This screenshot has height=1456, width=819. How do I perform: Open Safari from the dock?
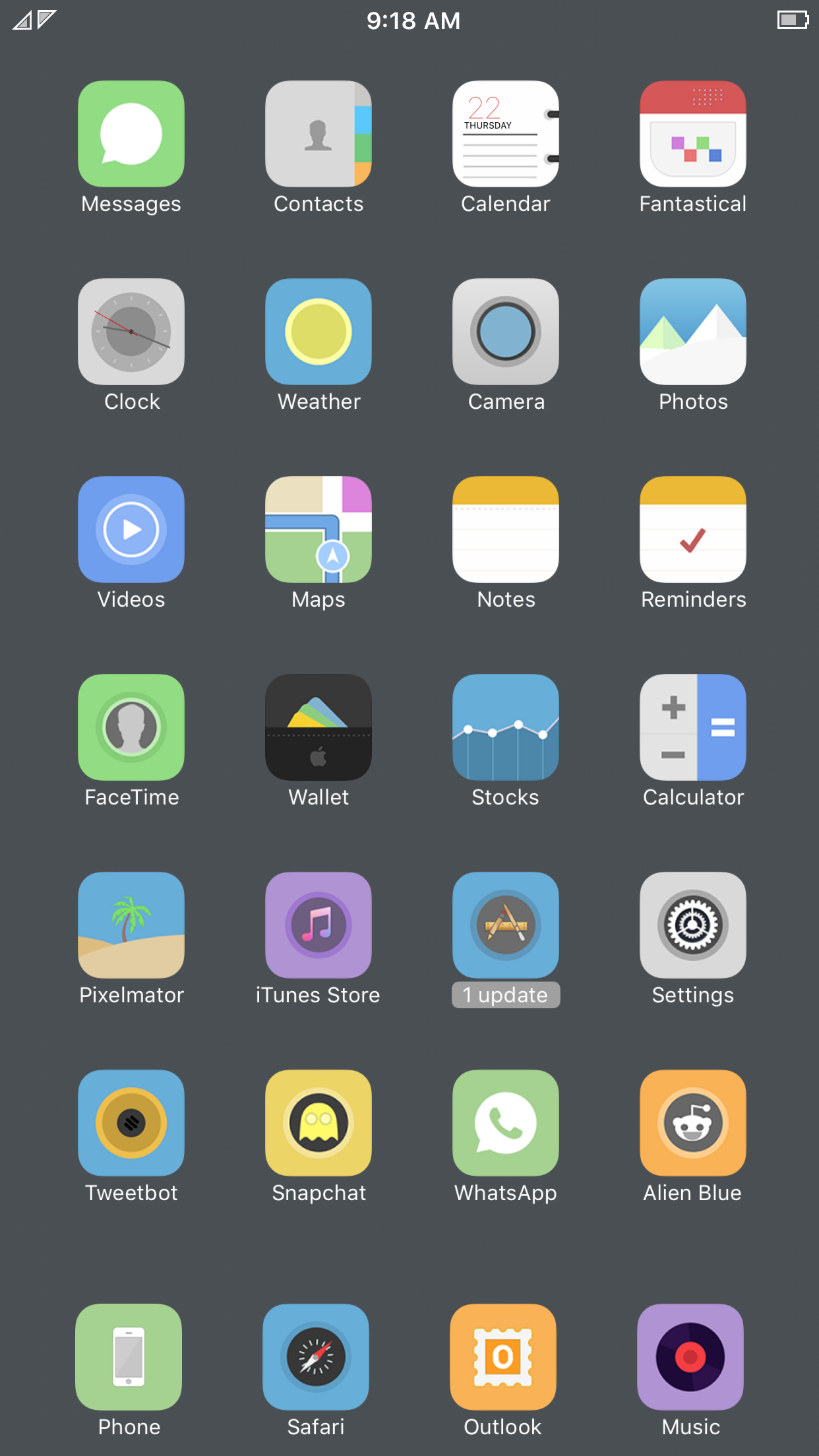coord(316,1357)
